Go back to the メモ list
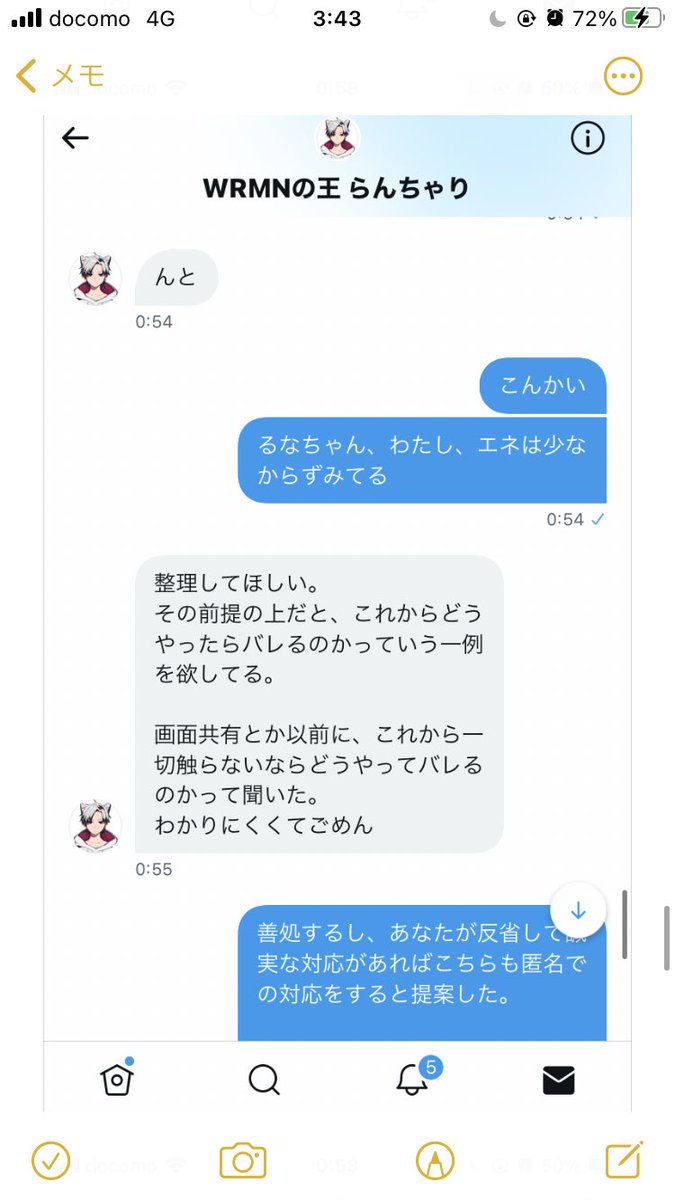Screen dimensions: 675x1200 60,75
